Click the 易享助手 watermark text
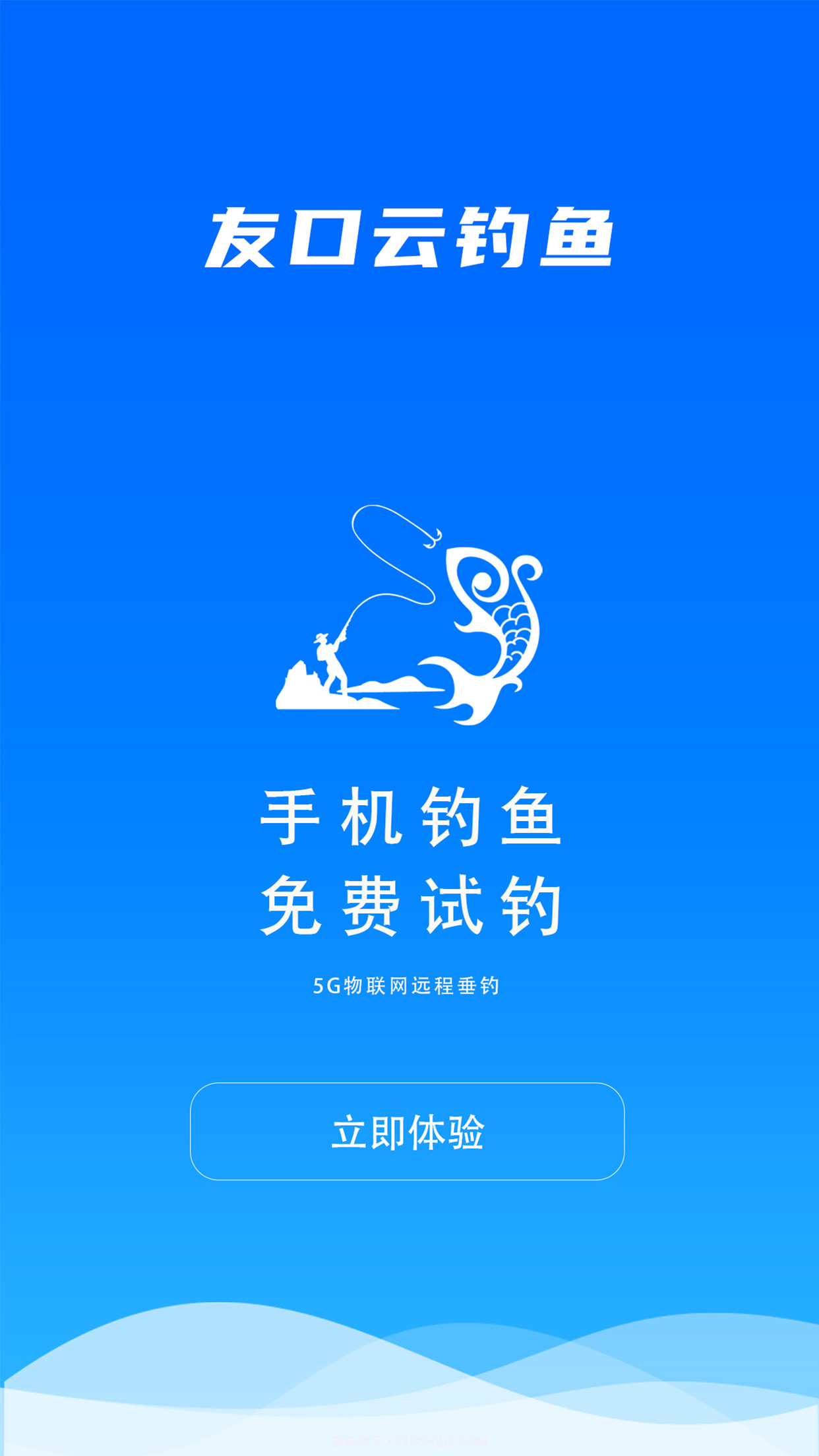 (x=357, y=1441)
